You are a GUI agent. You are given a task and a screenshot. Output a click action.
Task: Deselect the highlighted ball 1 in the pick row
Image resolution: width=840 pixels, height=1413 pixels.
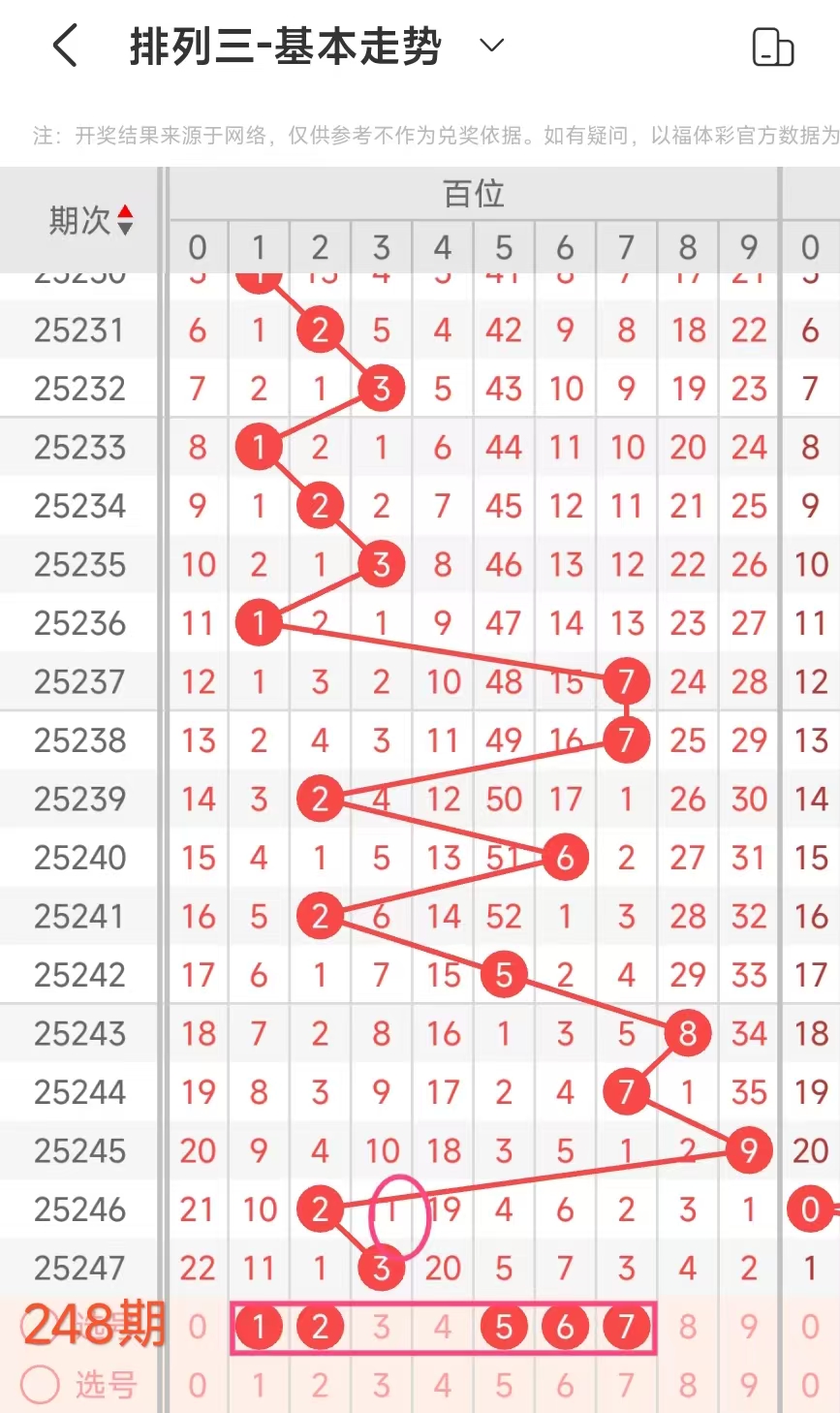coord(259,1327)
